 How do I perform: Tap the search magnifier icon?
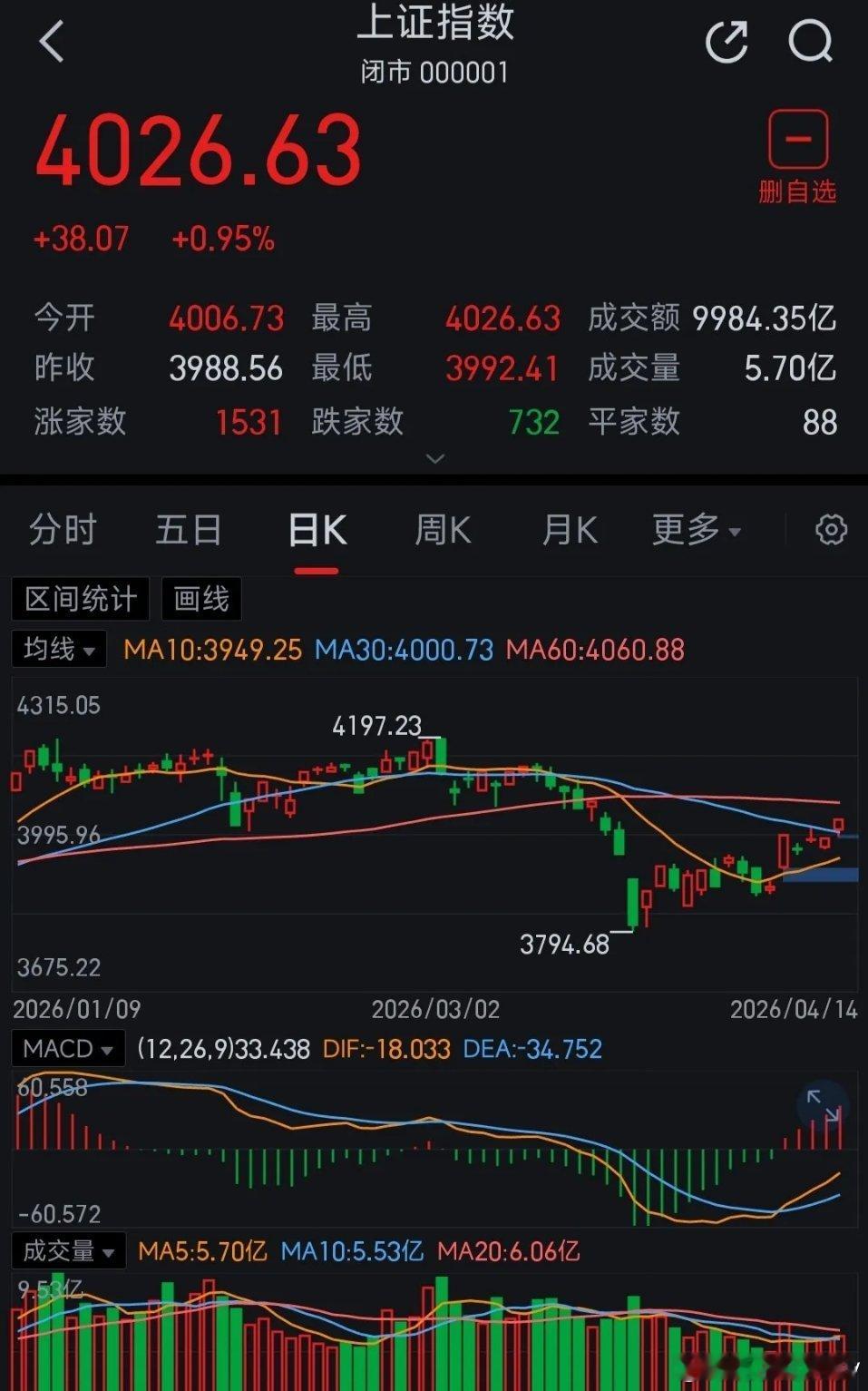pyautogui.click(x=812, y=43)
